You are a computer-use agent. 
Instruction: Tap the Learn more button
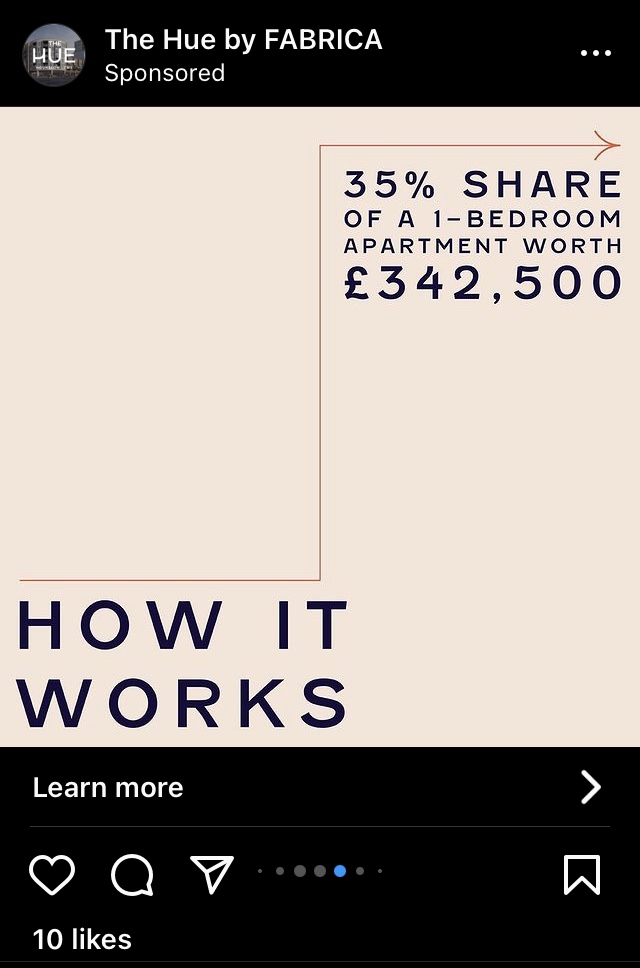point(320,787)
